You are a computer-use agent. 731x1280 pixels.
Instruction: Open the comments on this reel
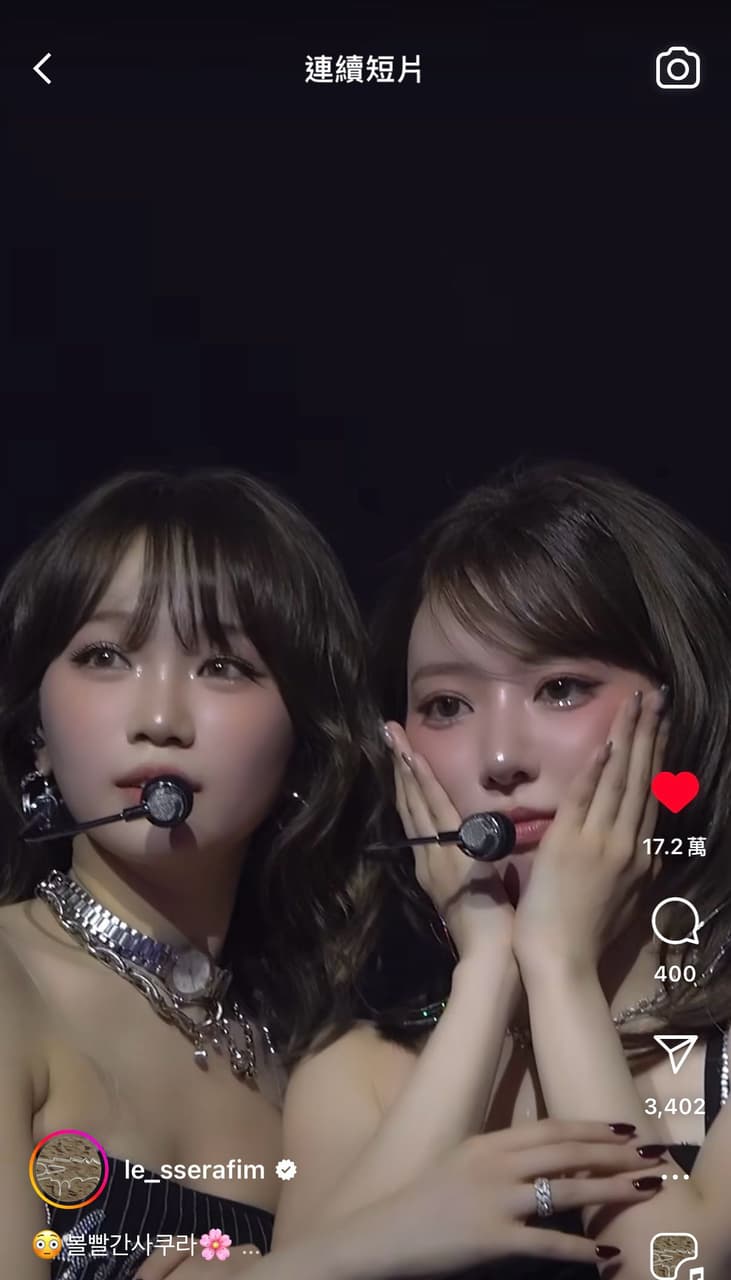click(x=675, y=922)
